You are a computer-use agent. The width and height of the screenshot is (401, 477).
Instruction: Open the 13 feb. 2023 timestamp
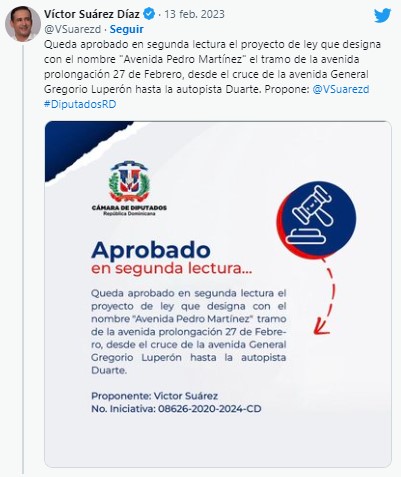[x=194, y=14]
